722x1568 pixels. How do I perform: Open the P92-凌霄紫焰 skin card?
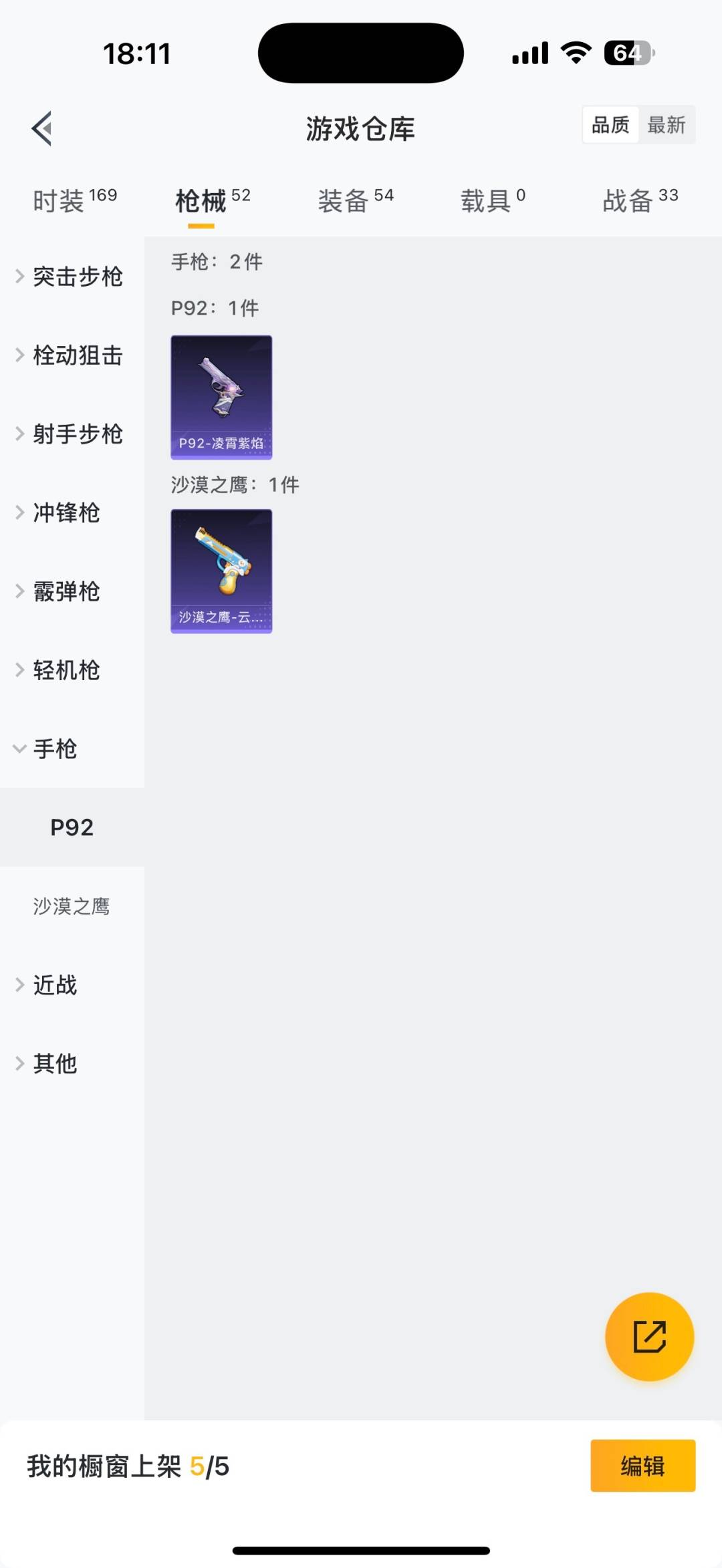(x=221, y=398)
